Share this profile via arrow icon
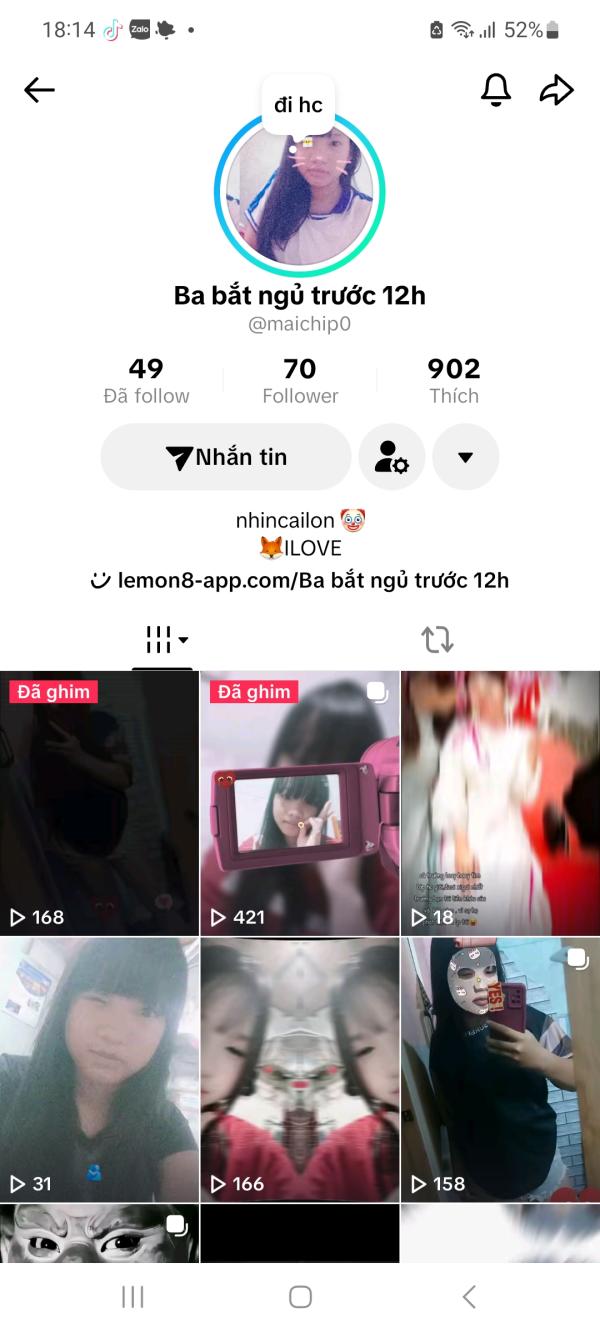Viewport: 600px width, 1333px height. click(556, 91)
